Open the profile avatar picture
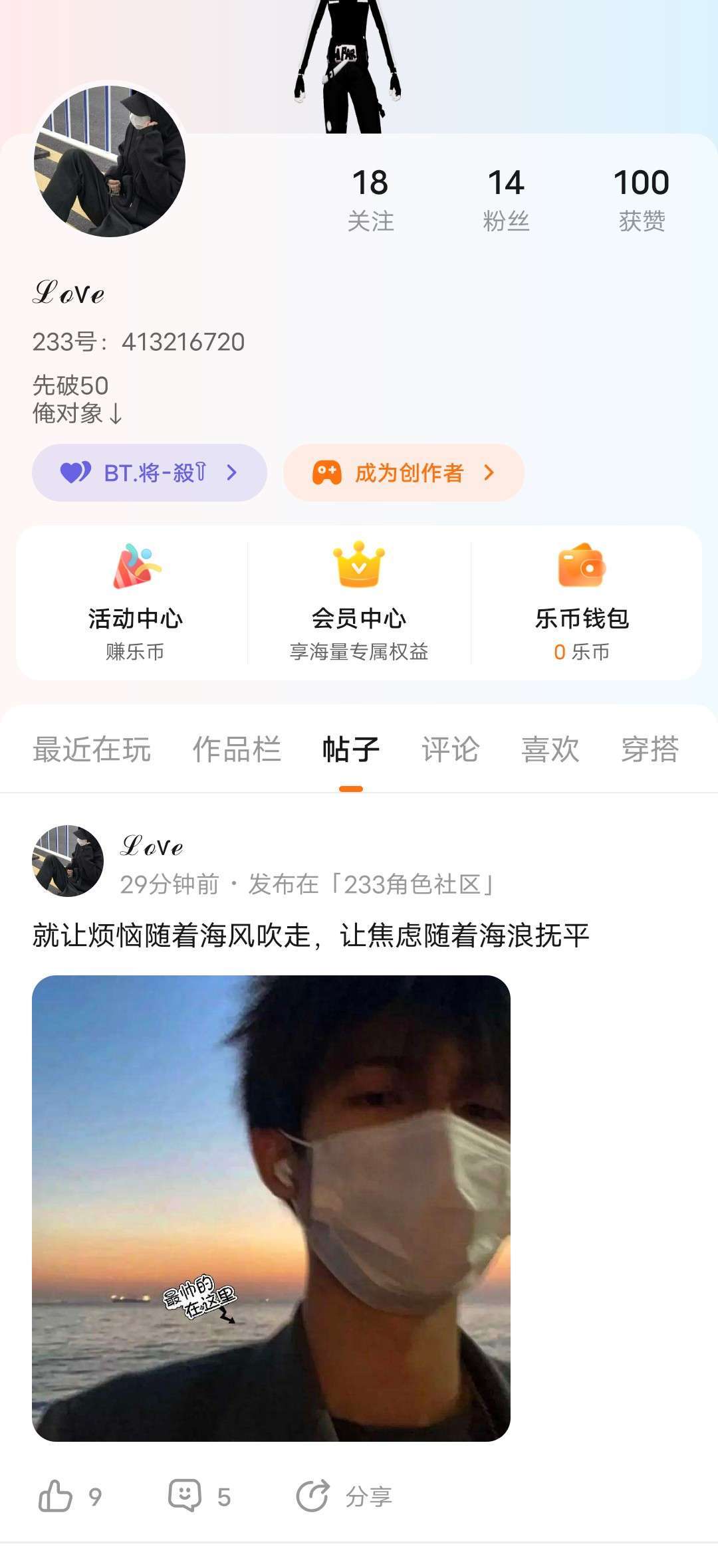The height and width of the screenshot is (1568, 718). tap(110, 161)
